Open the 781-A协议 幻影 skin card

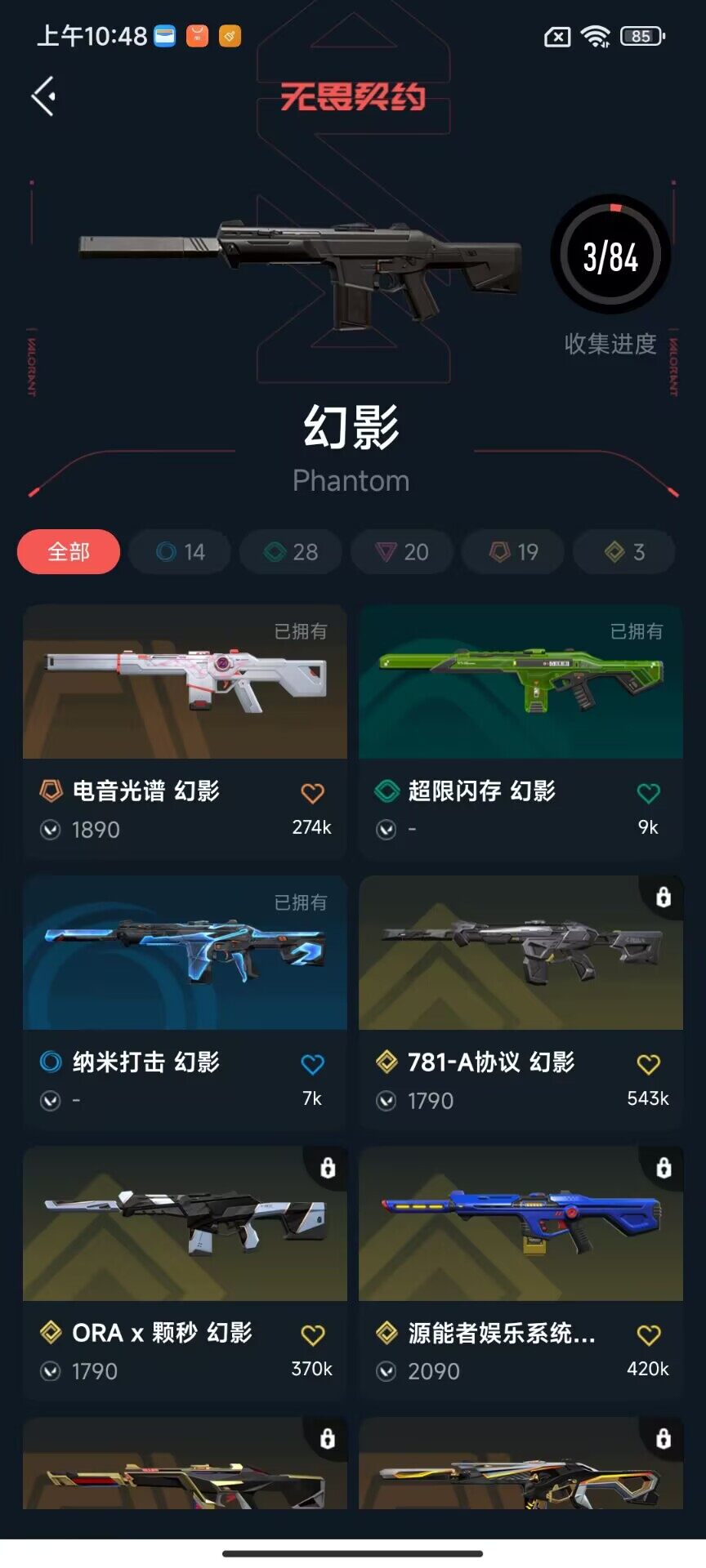pos(521,954)
